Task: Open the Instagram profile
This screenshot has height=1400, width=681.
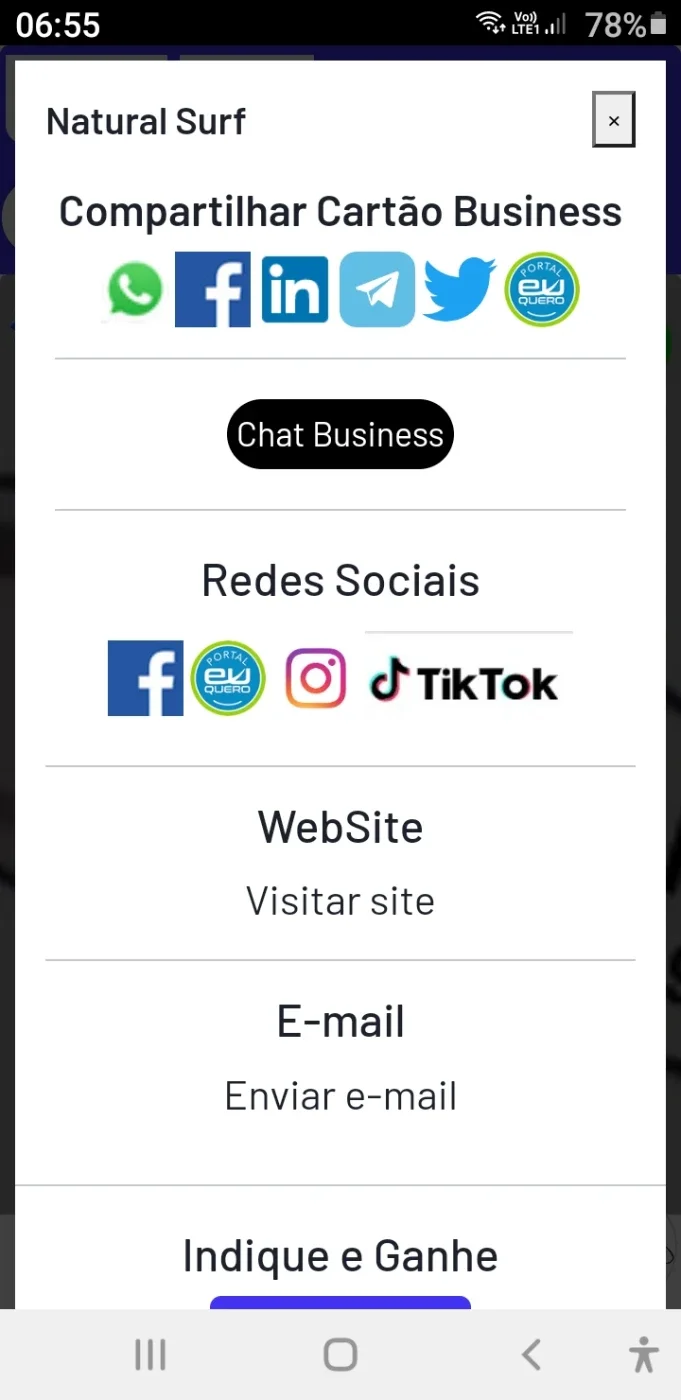Action: [316, 678]
